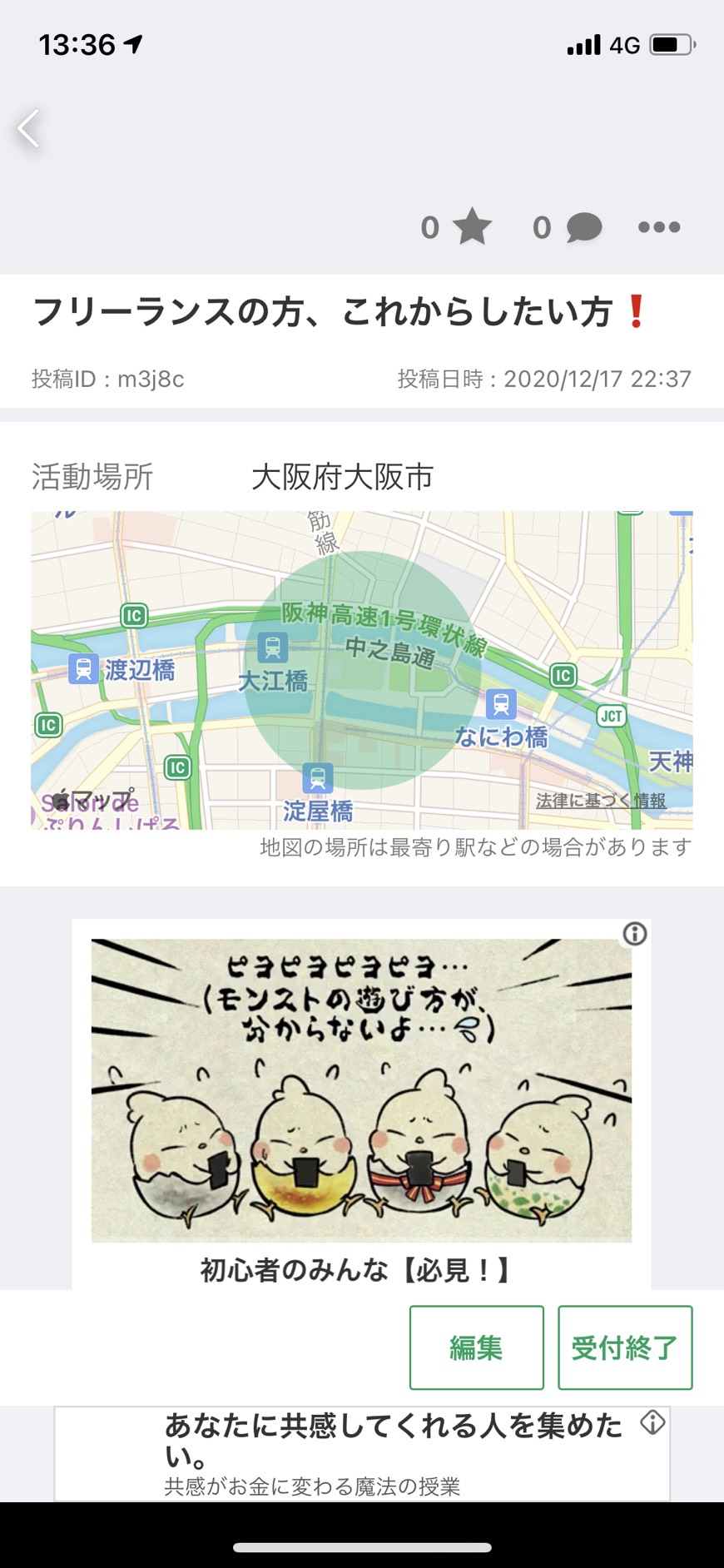Show ad info for the chick ad
This screenshot has height=1568, width=724.
tap(635, 934)
